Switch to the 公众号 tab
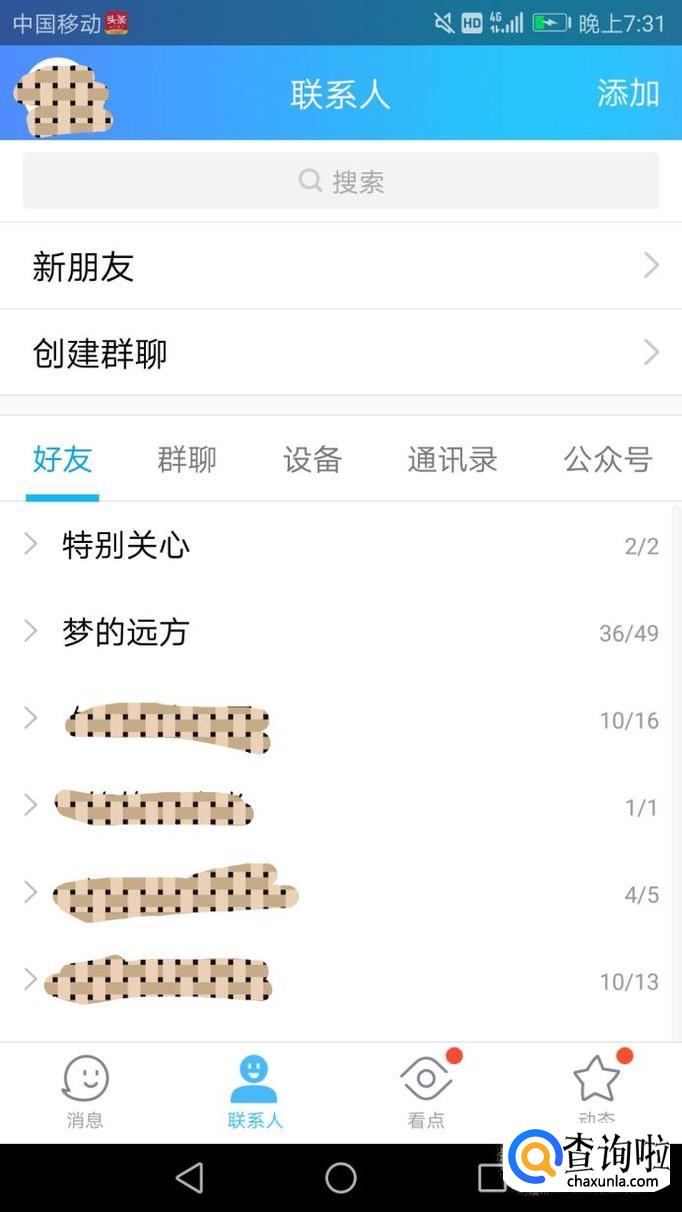 point(607,460)
